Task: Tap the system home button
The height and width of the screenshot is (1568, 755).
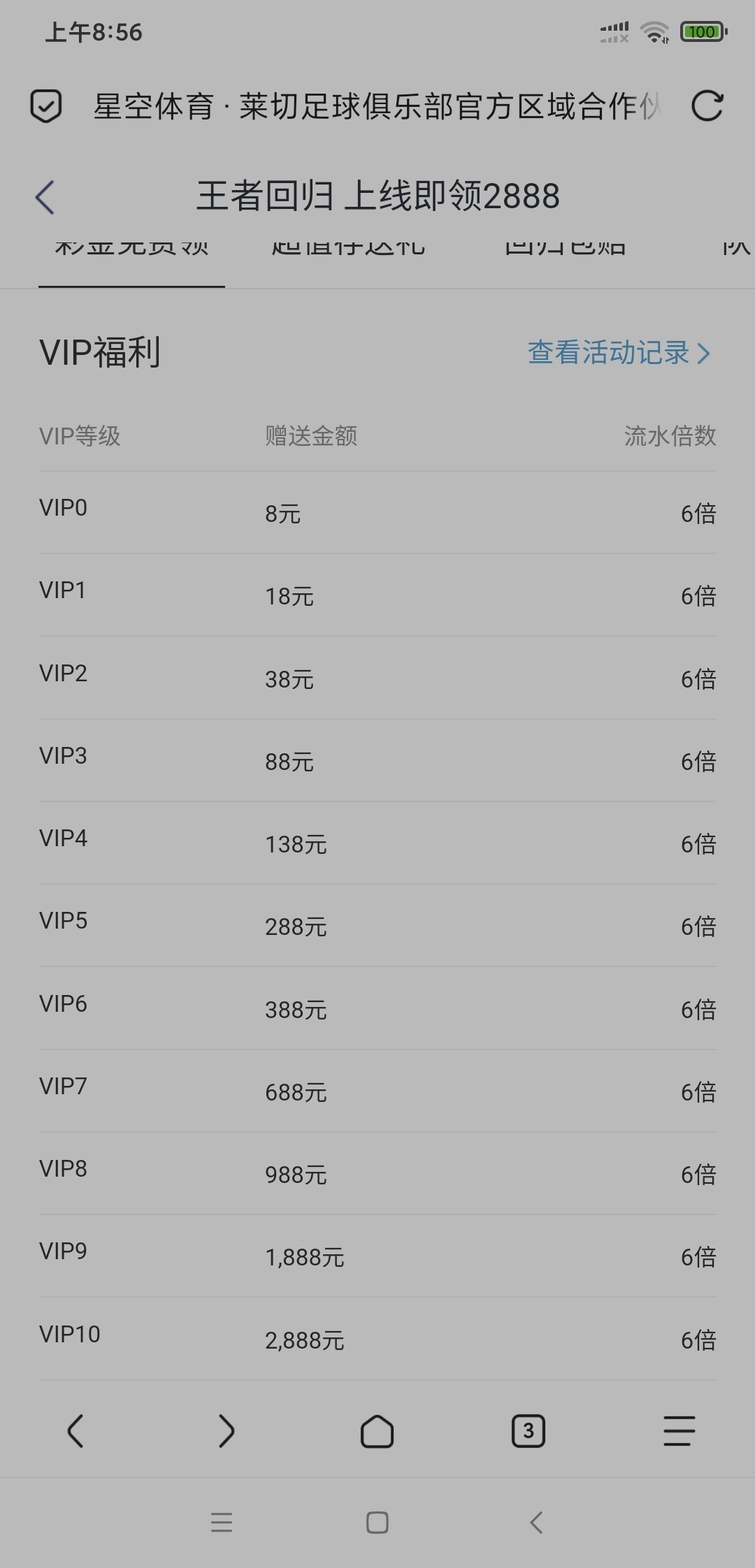Action: point(377,1522)
